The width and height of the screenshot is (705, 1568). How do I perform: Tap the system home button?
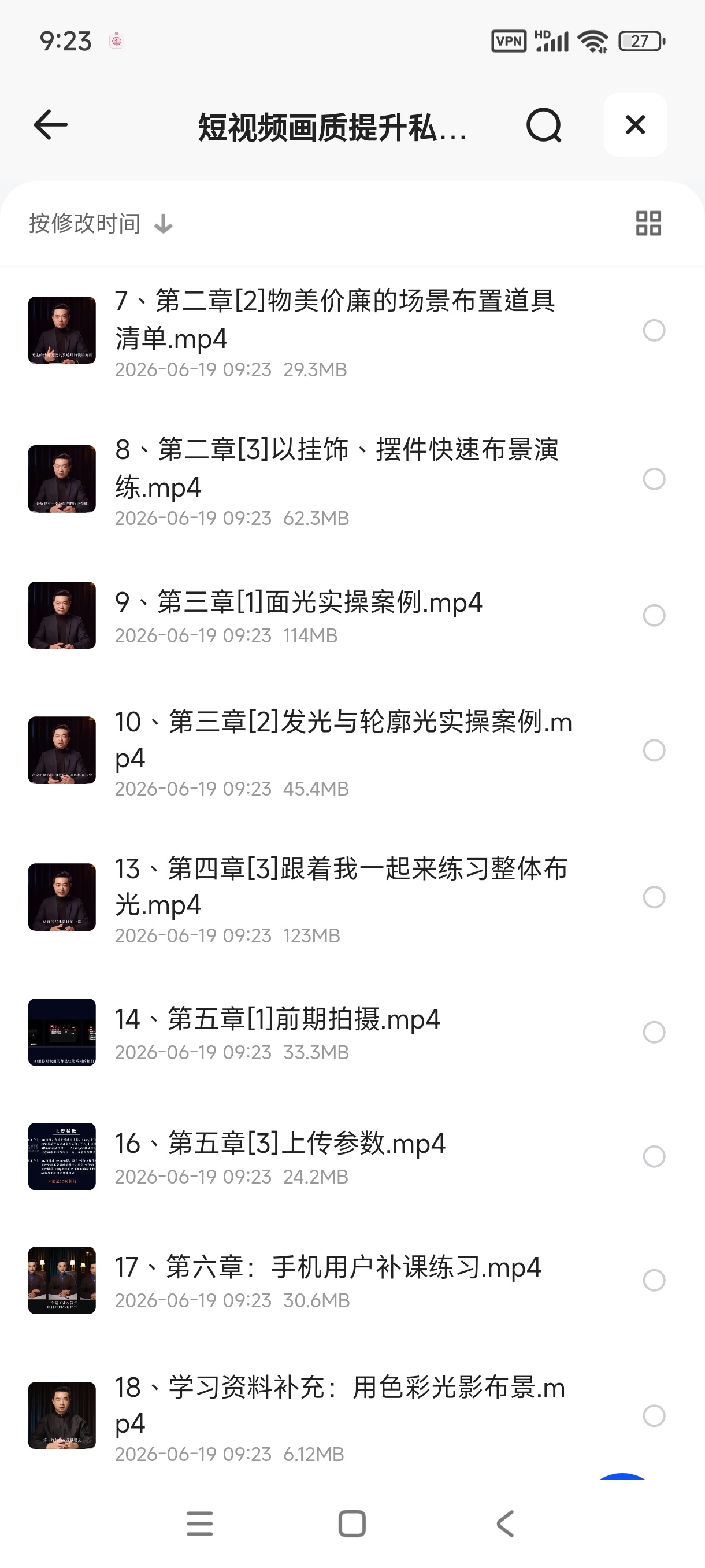(352, 1523)
